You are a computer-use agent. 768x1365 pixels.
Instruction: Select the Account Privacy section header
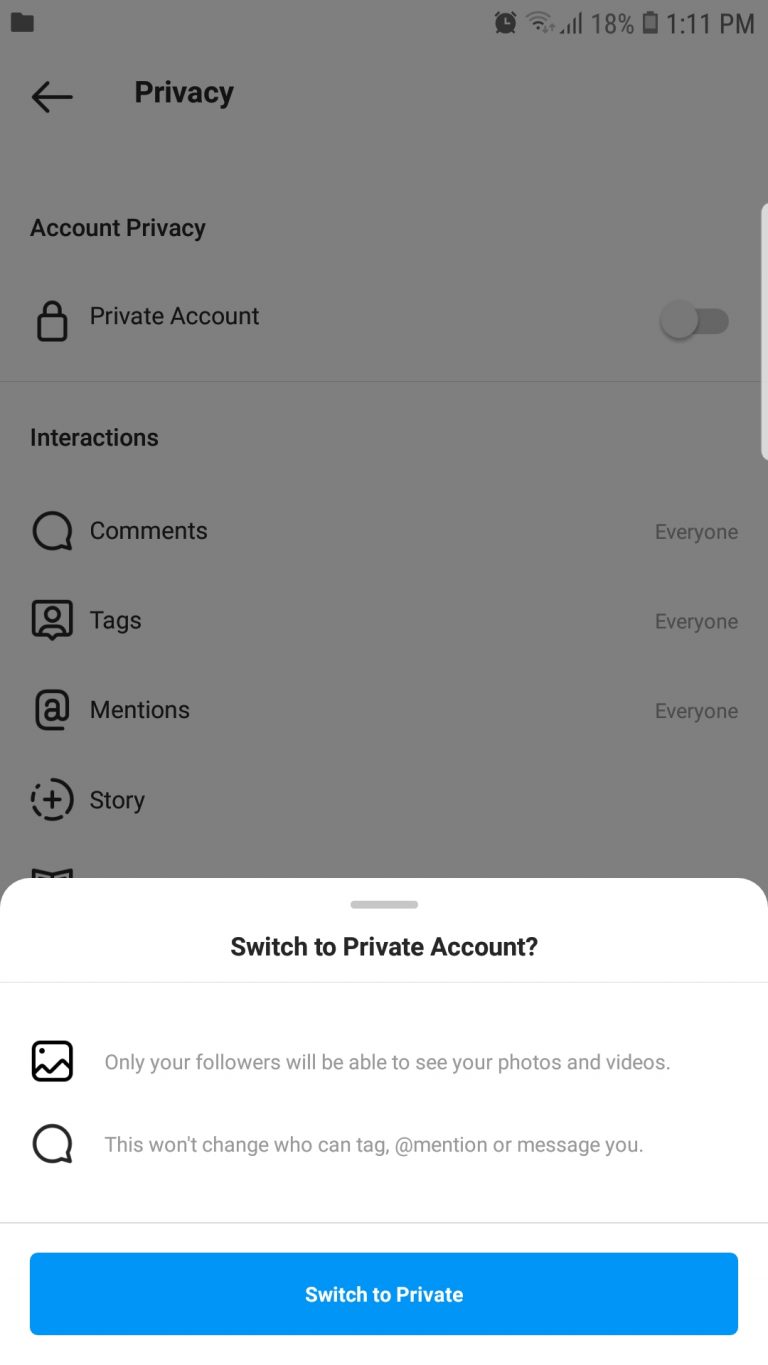(x=117, y=227)
